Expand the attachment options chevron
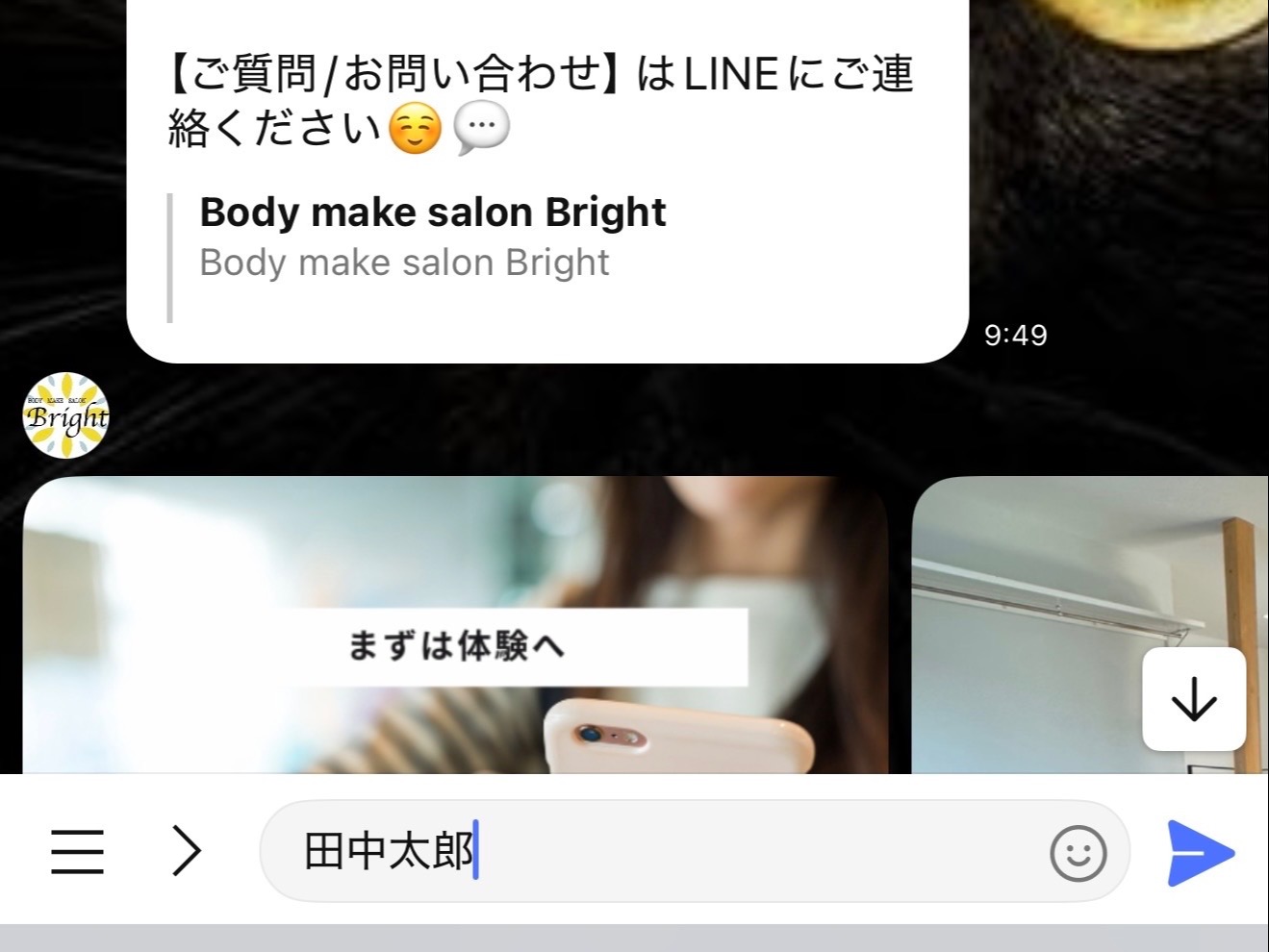The height and width of the screenshot is (952, 1269). click(187, 852)
